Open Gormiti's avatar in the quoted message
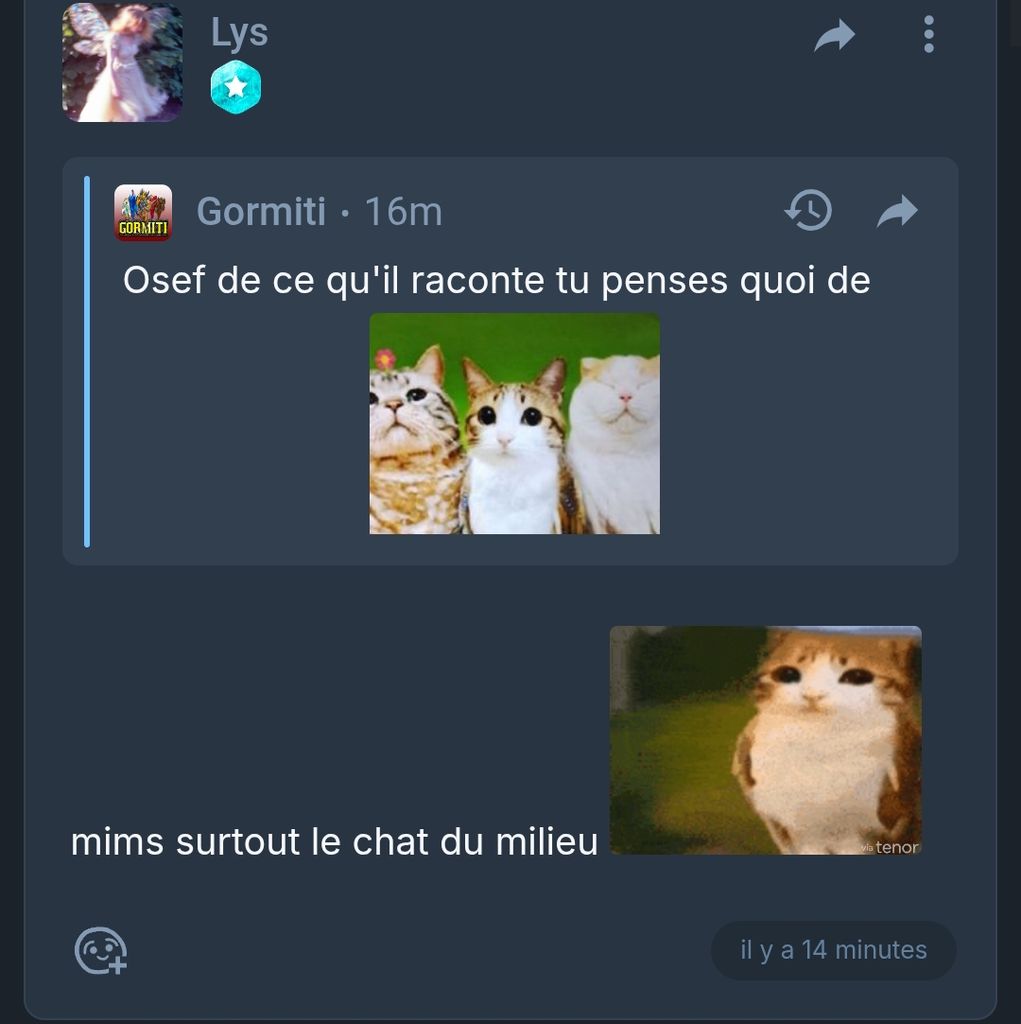The image size is (1021, 1024). pos(143,212)
